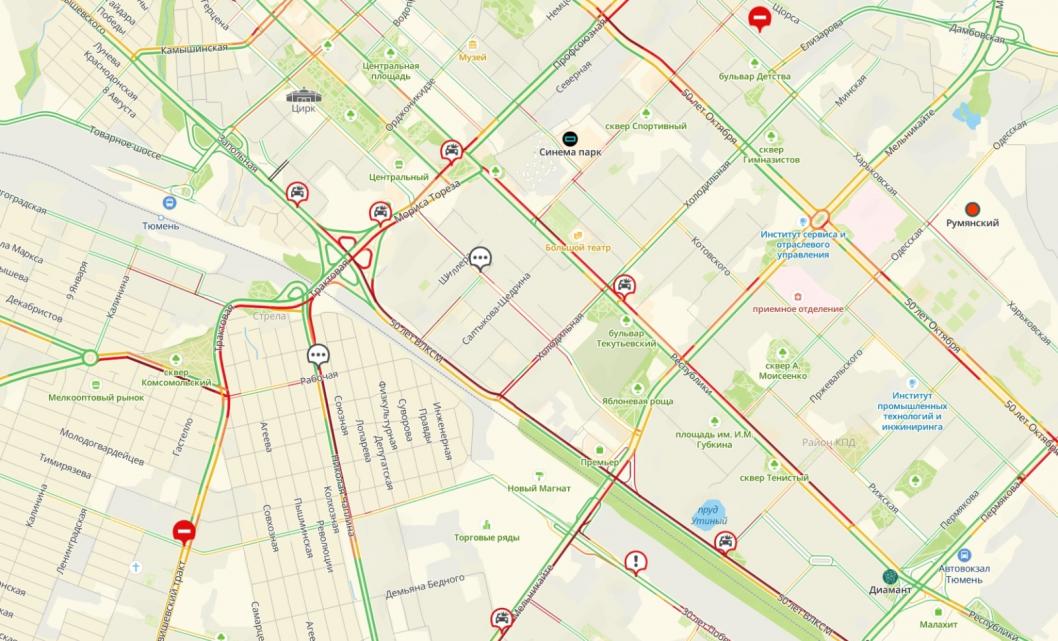Tap the accident marker beside Цирк

tap(297, 192)
